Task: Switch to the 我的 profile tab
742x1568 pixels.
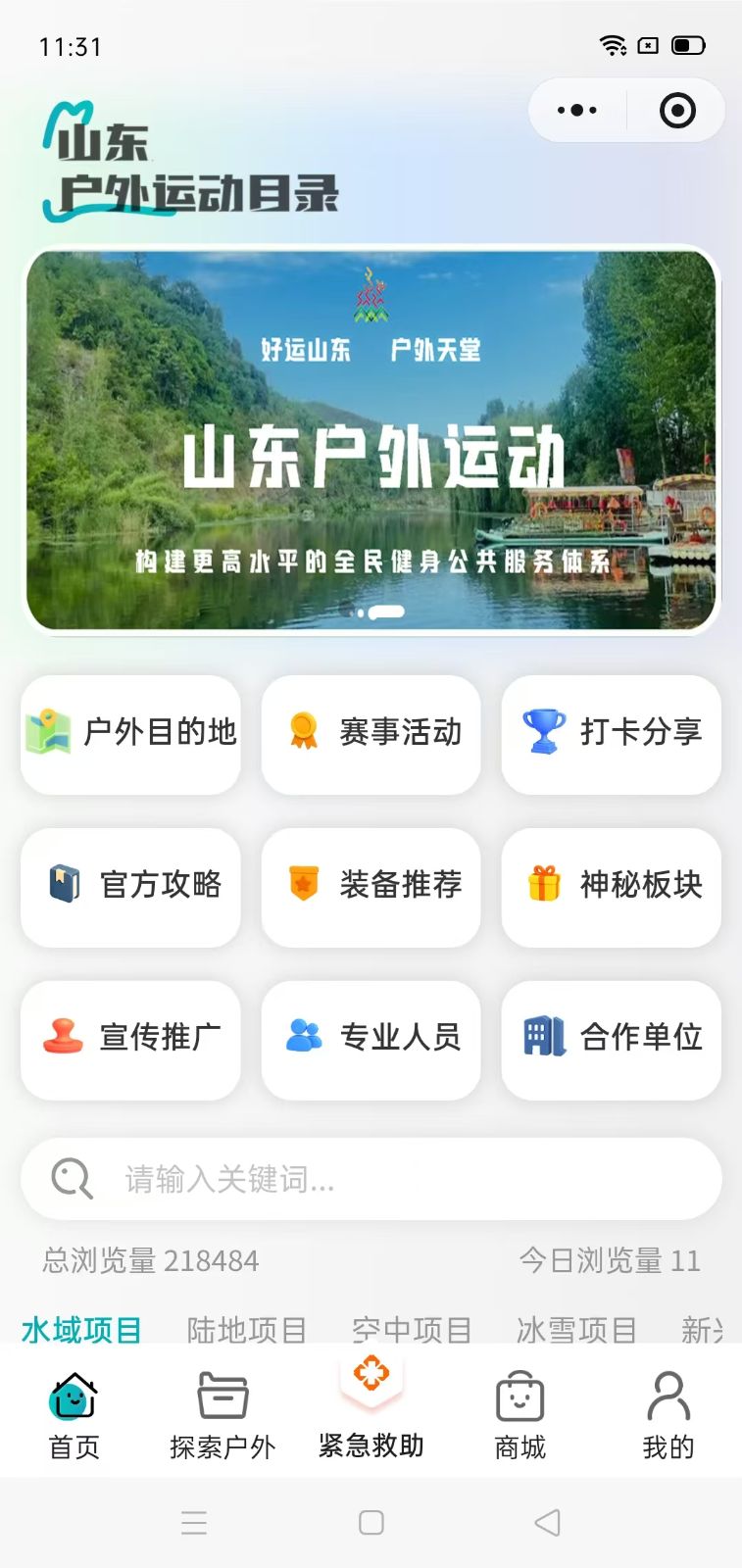Action: (x=668, y=1415)
